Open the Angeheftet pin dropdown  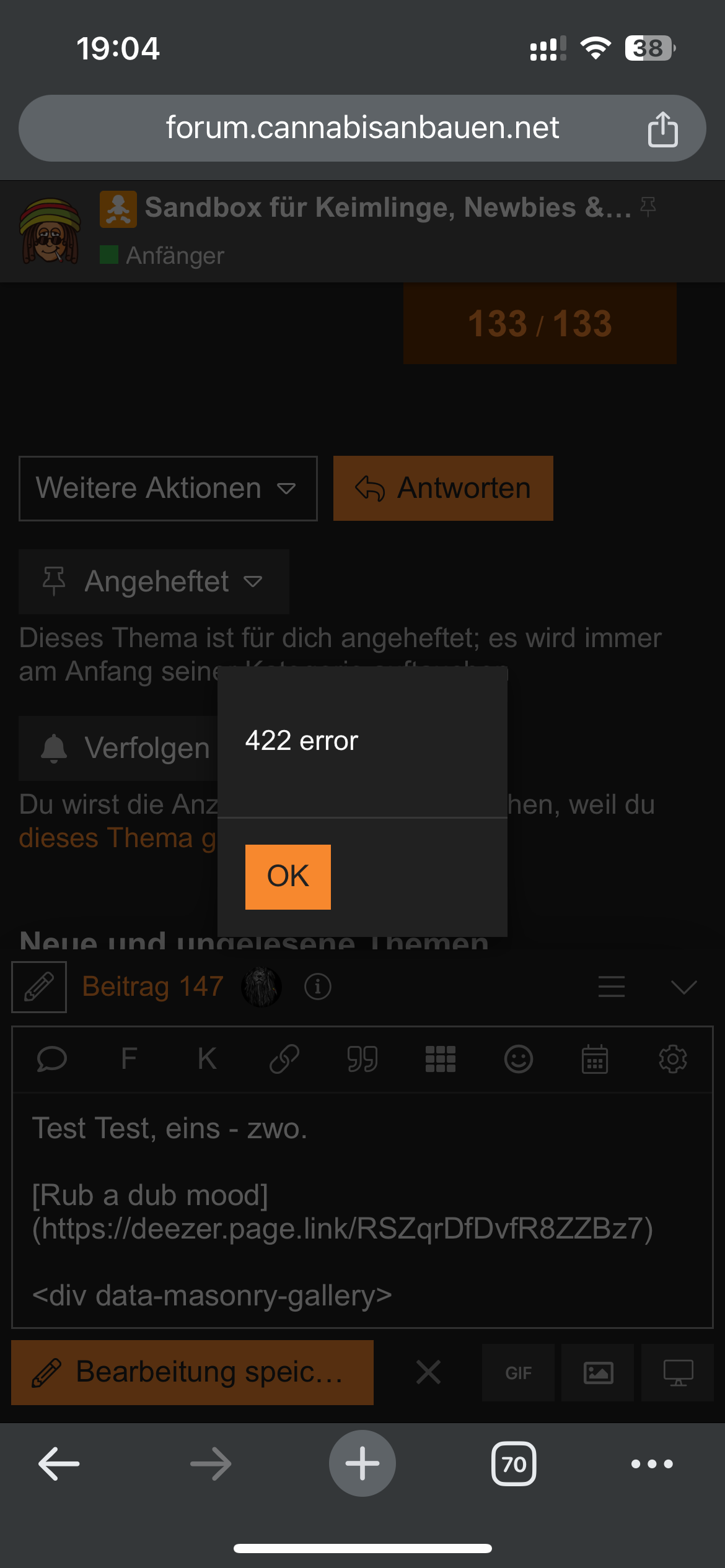[x=154, y=581]
